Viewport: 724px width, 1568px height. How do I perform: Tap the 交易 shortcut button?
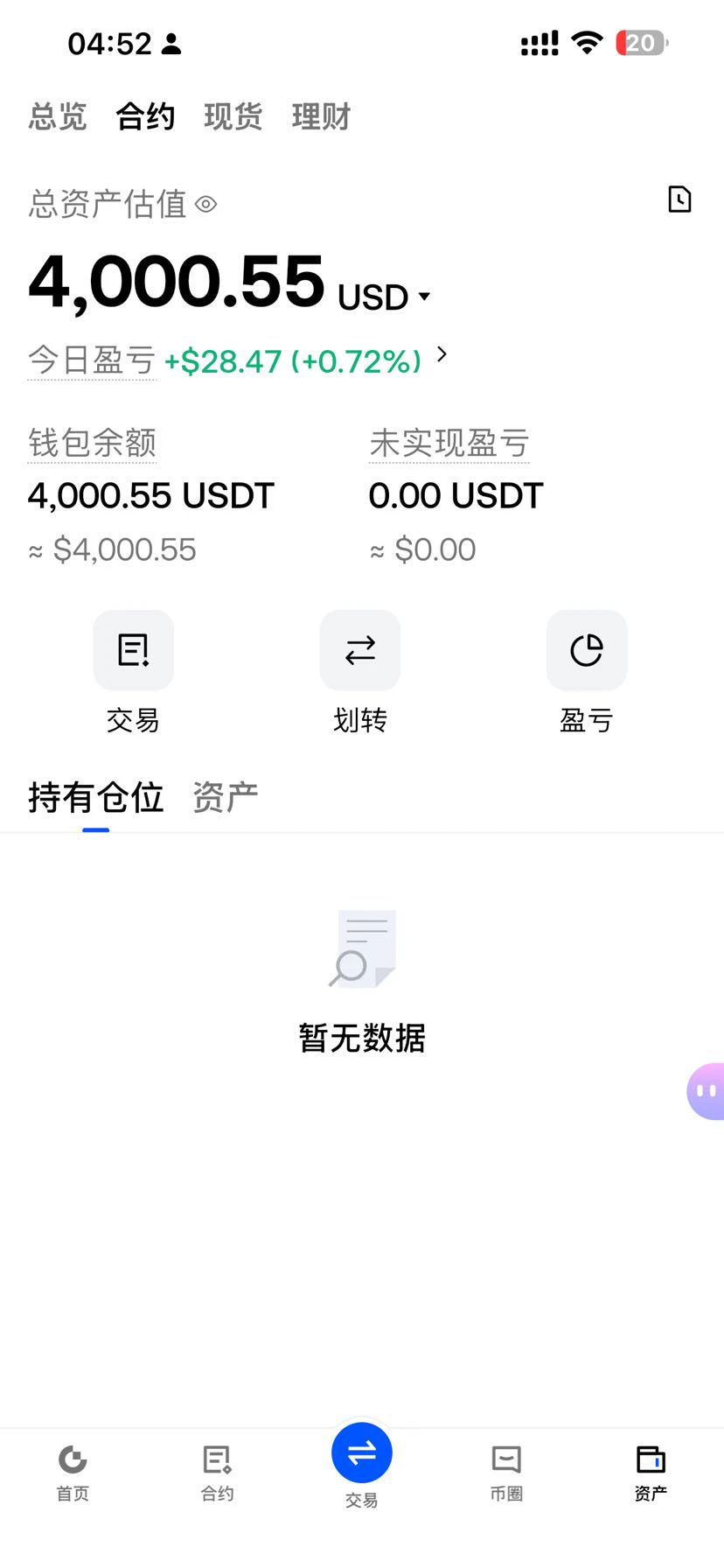pyautogui.click(x=133, y=672)
